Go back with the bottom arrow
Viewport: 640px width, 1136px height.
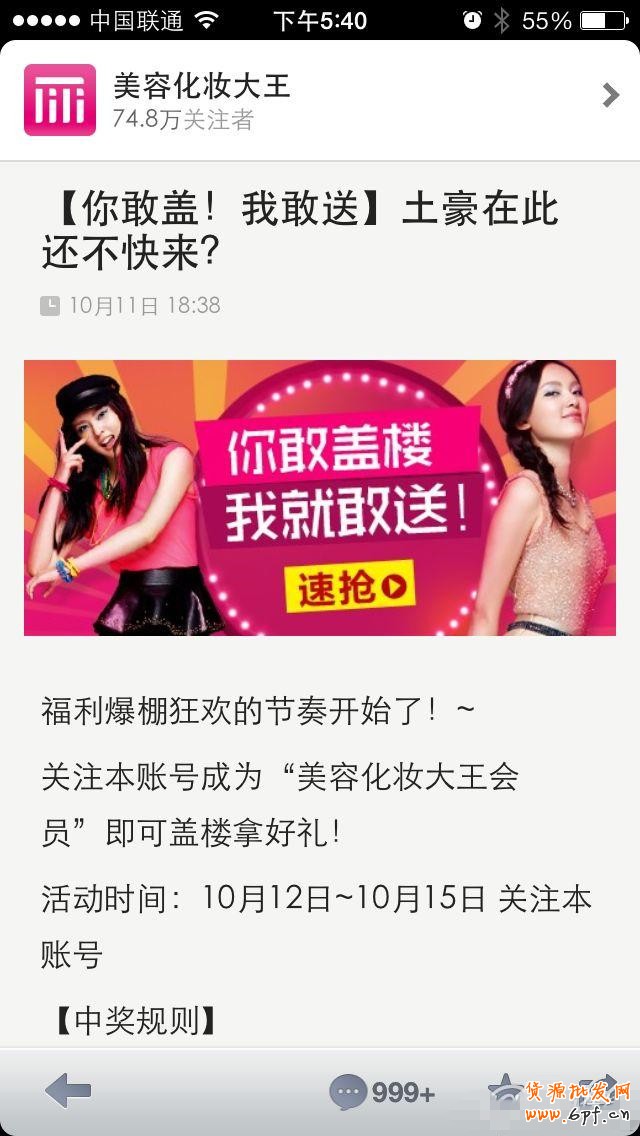[68, 1091]
